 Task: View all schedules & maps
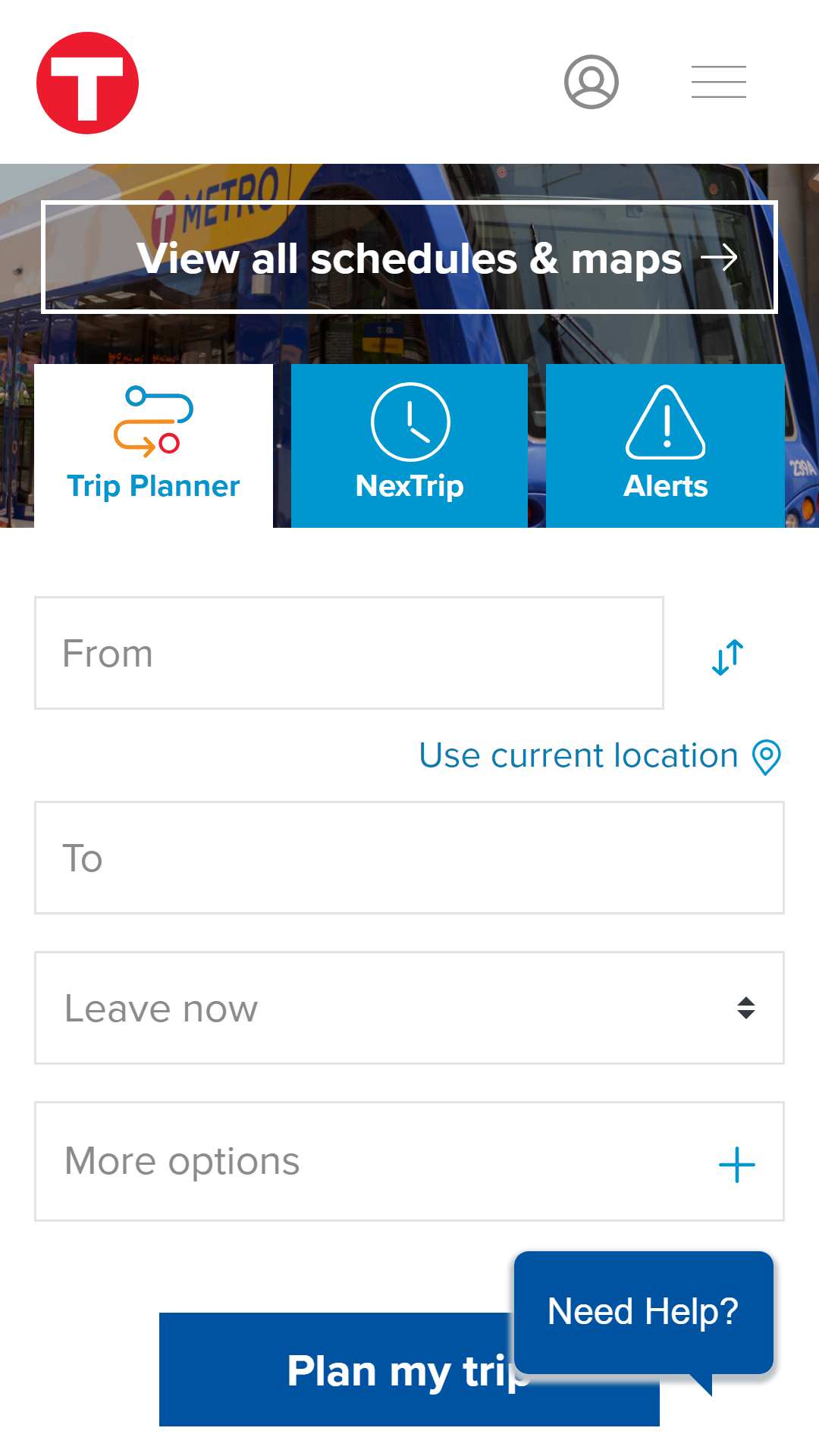click(x=409, y=257)
